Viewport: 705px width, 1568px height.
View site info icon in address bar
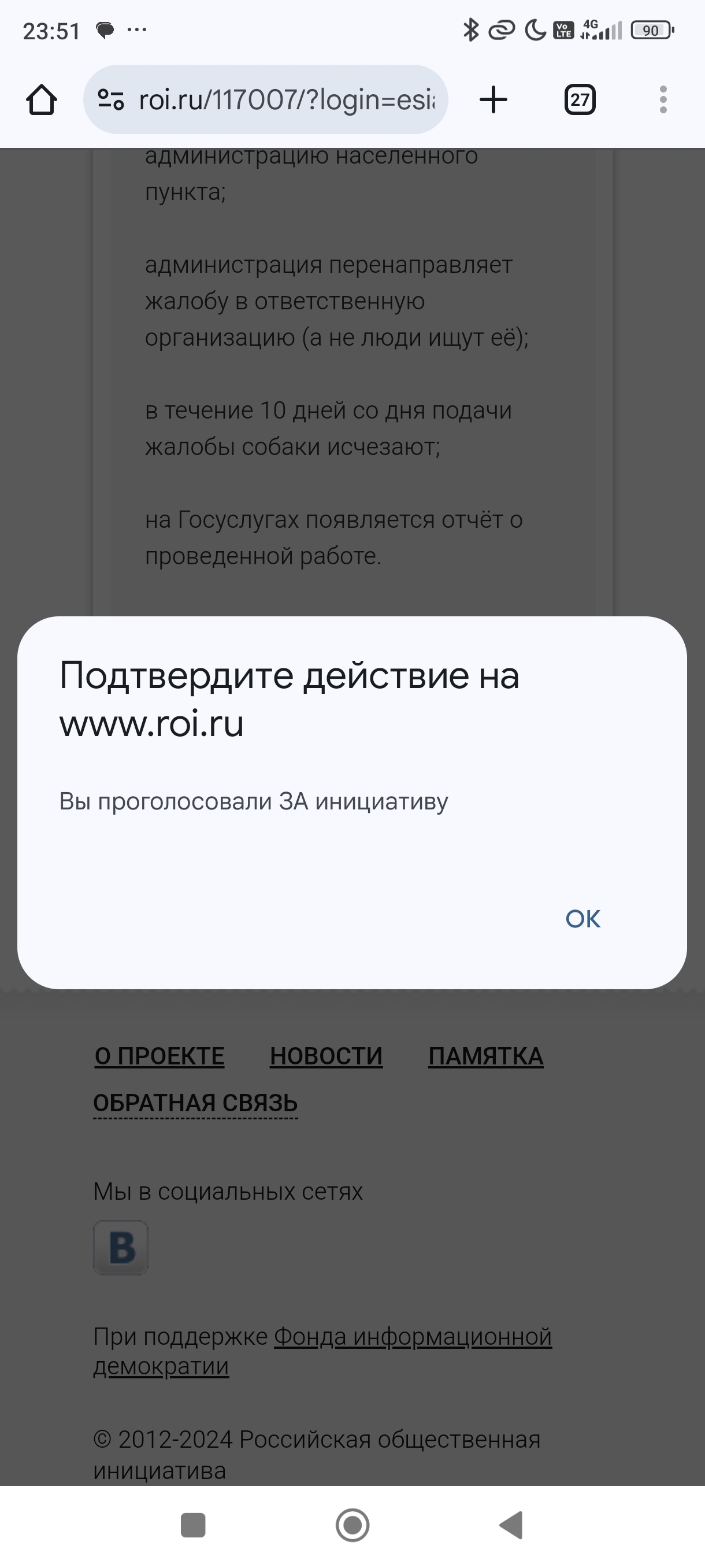111,99
